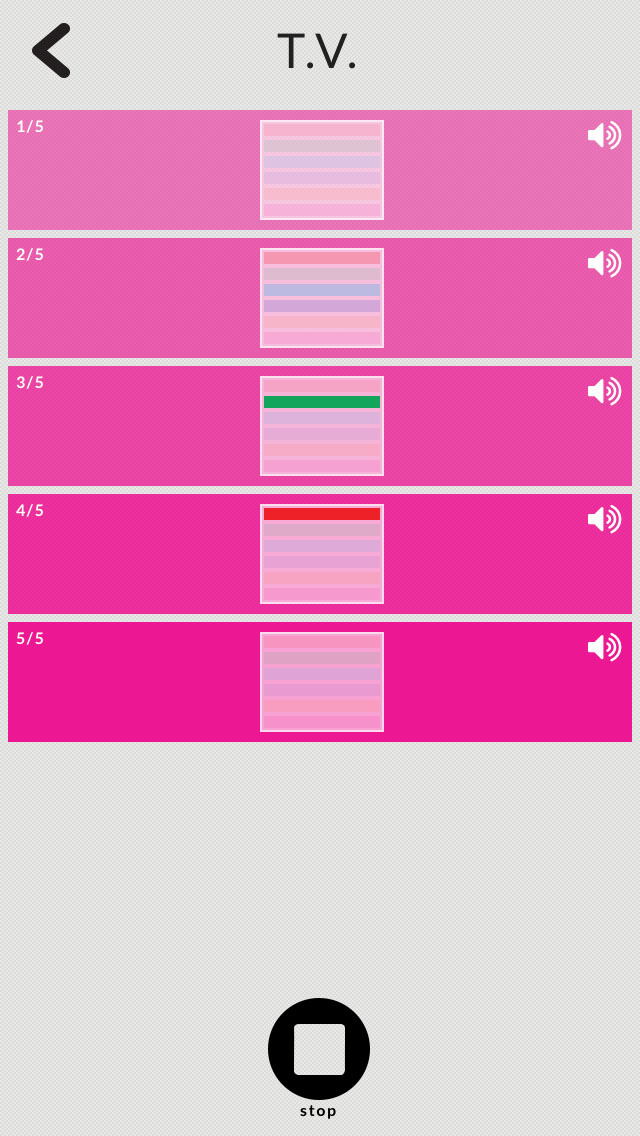The image size is (640, 1136).
Task: Play sound for item 3/5
Action: [604, 391]
